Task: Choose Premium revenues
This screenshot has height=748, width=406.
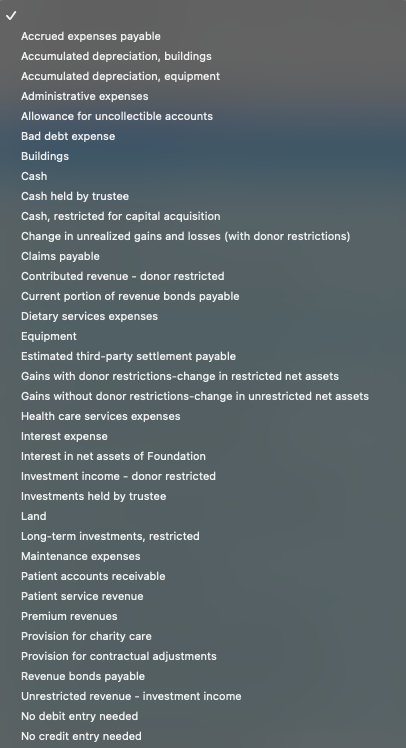Action: (x=69, y=617)
